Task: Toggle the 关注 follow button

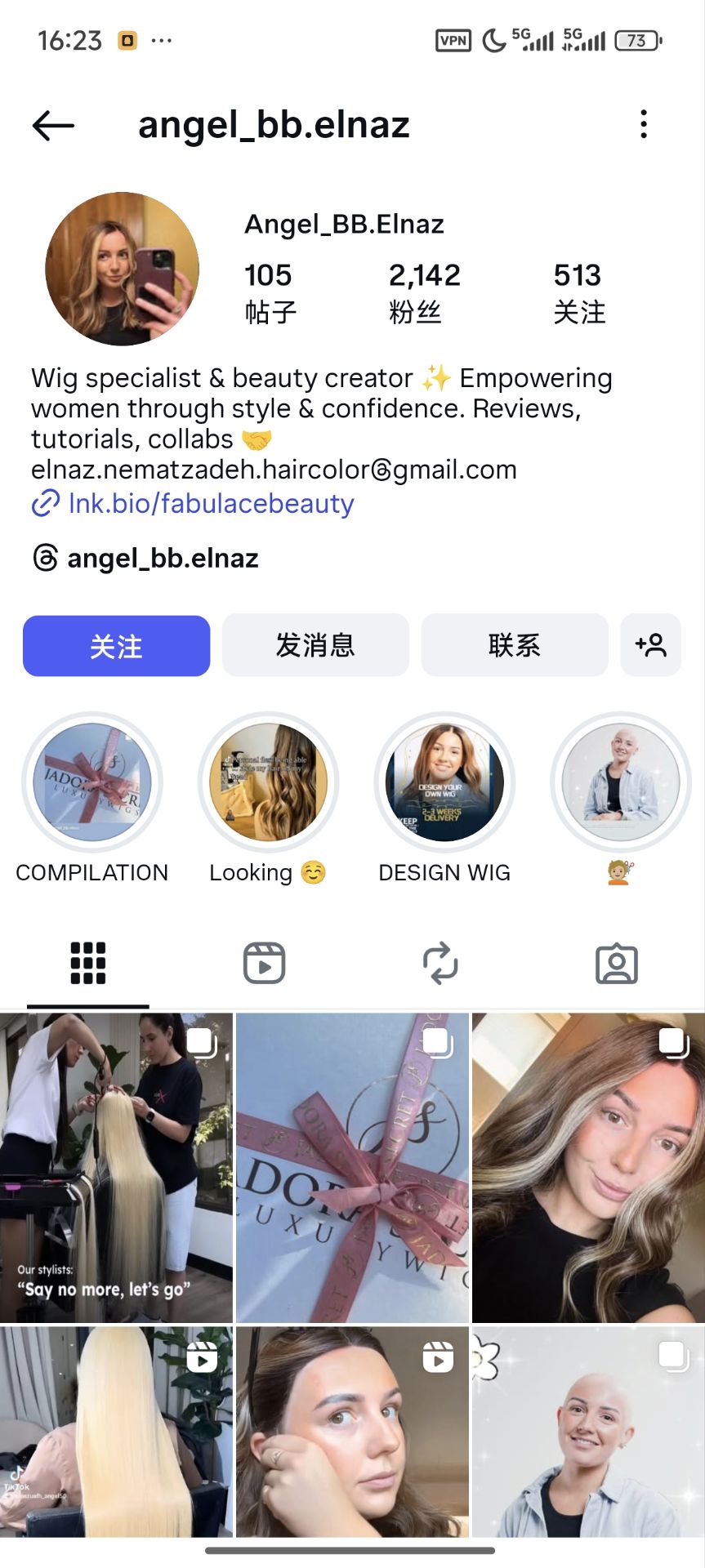Action: [116, 645]
